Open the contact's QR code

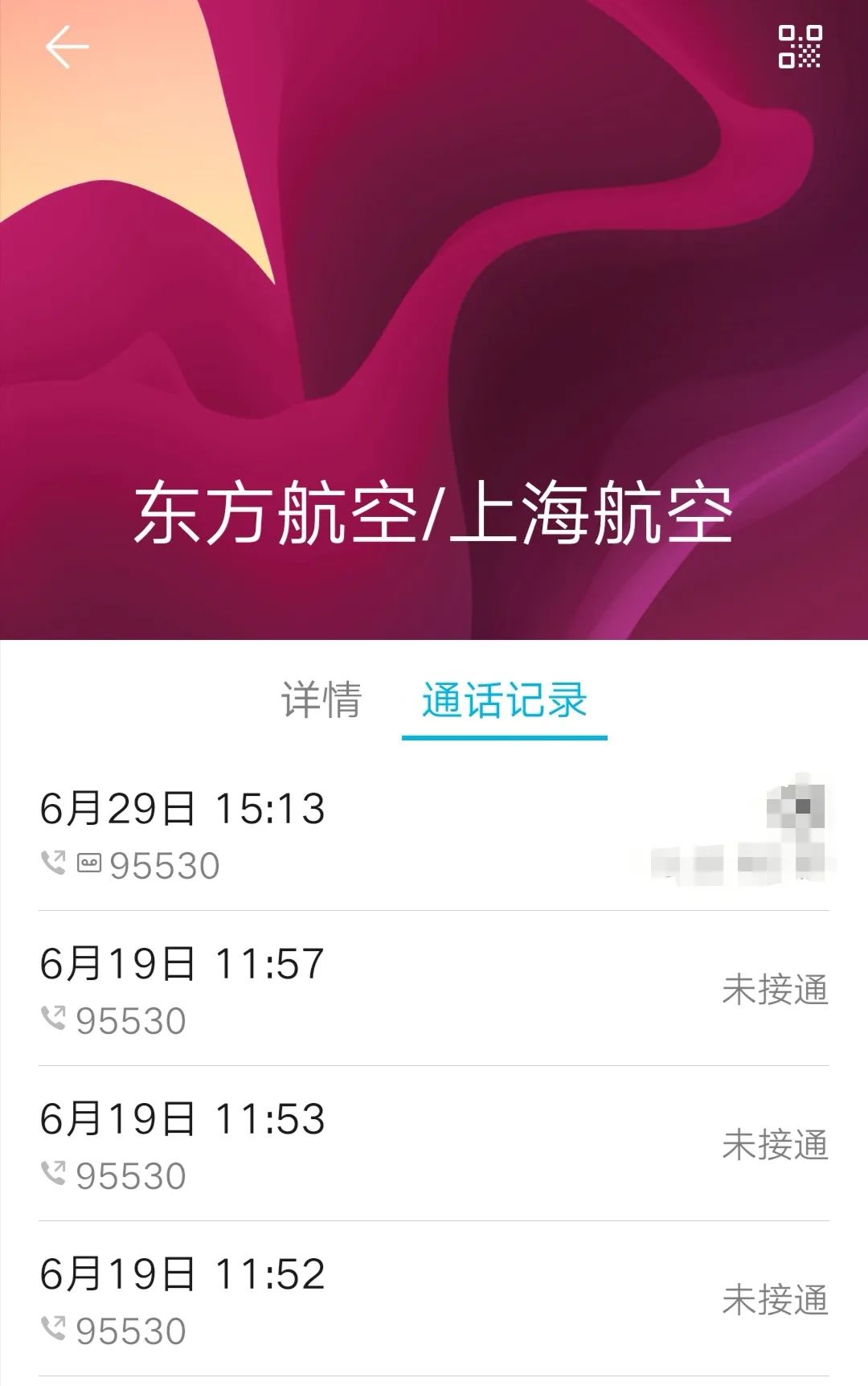click(800, 47)
